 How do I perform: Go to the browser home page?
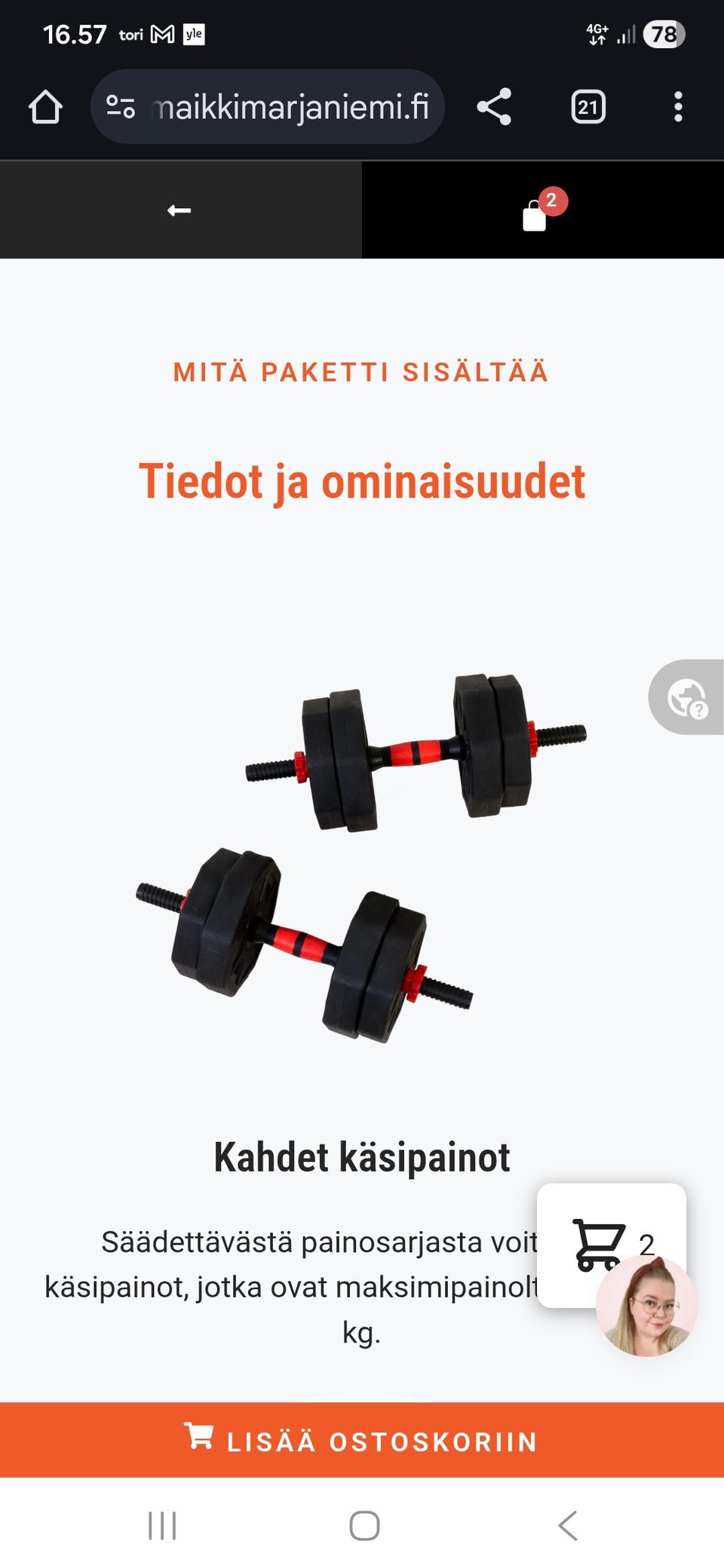point(45,107)
